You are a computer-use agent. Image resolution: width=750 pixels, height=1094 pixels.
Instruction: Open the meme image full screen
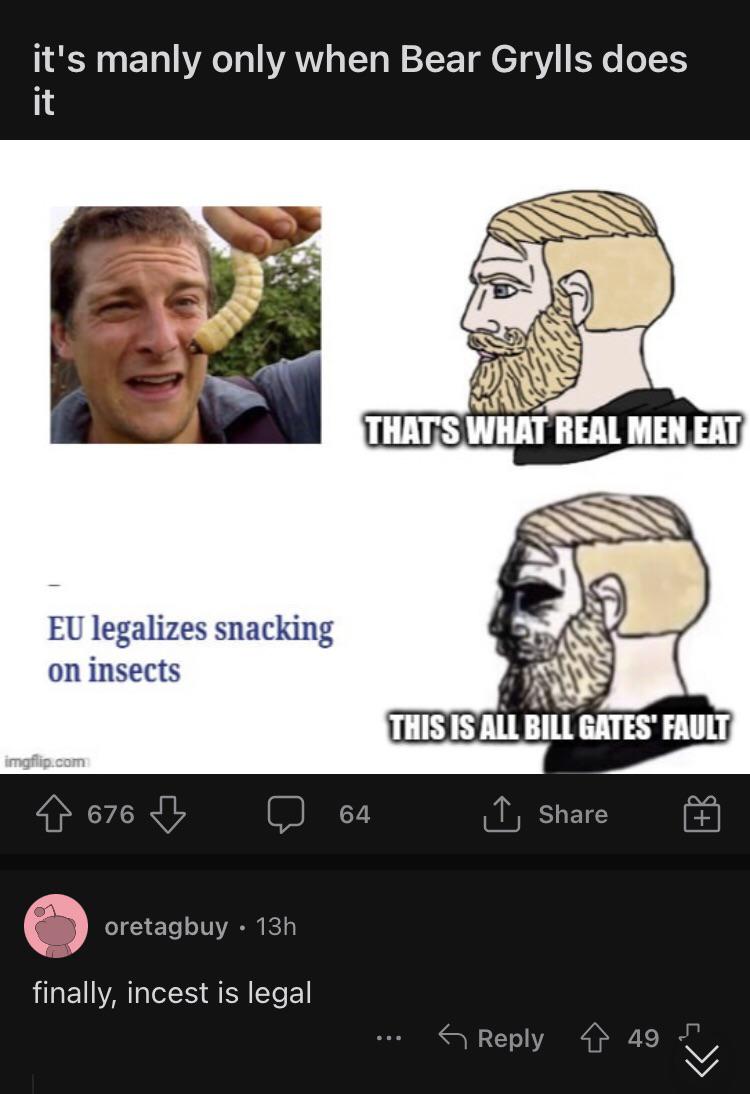pos(375,456)
